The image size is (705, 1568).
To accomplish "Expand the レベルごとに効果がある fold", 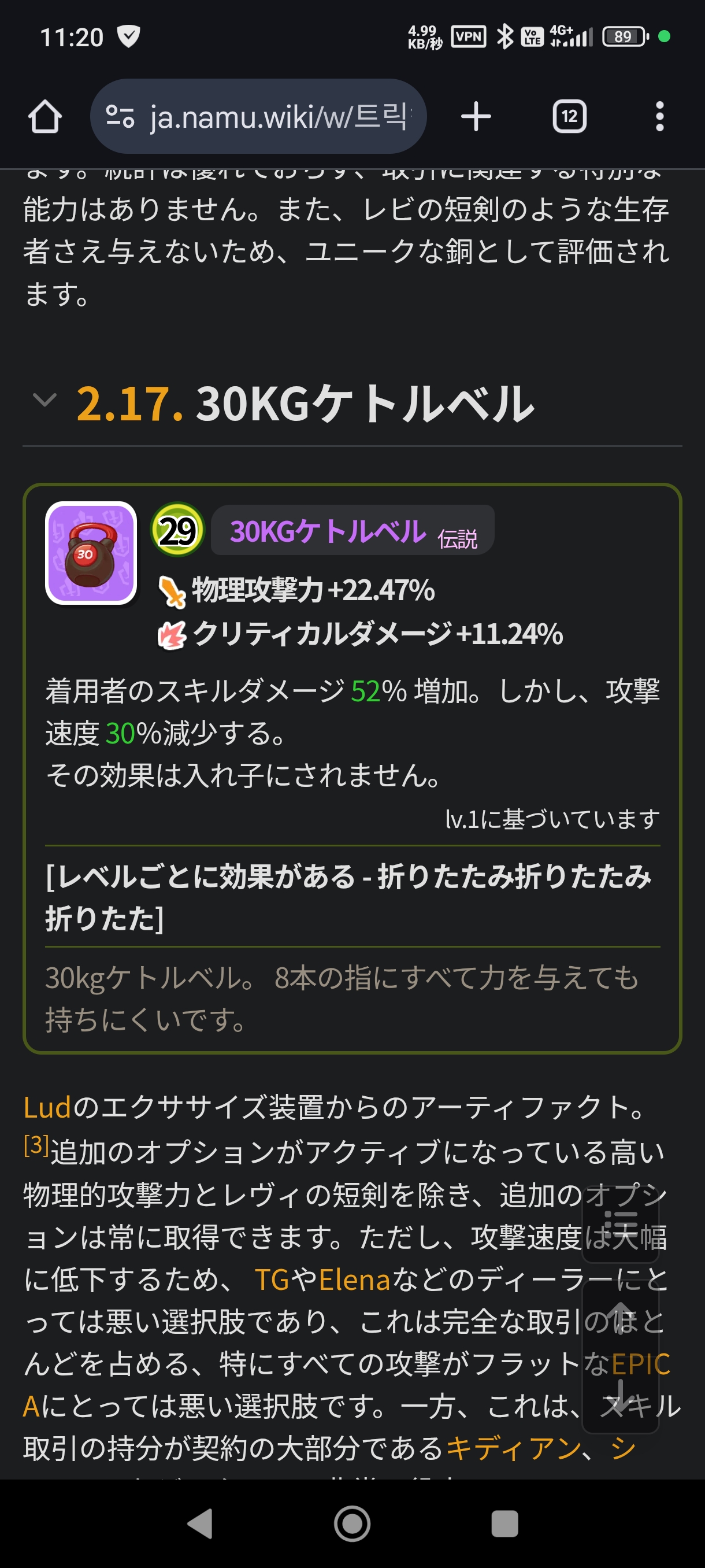I will (348, 897).
